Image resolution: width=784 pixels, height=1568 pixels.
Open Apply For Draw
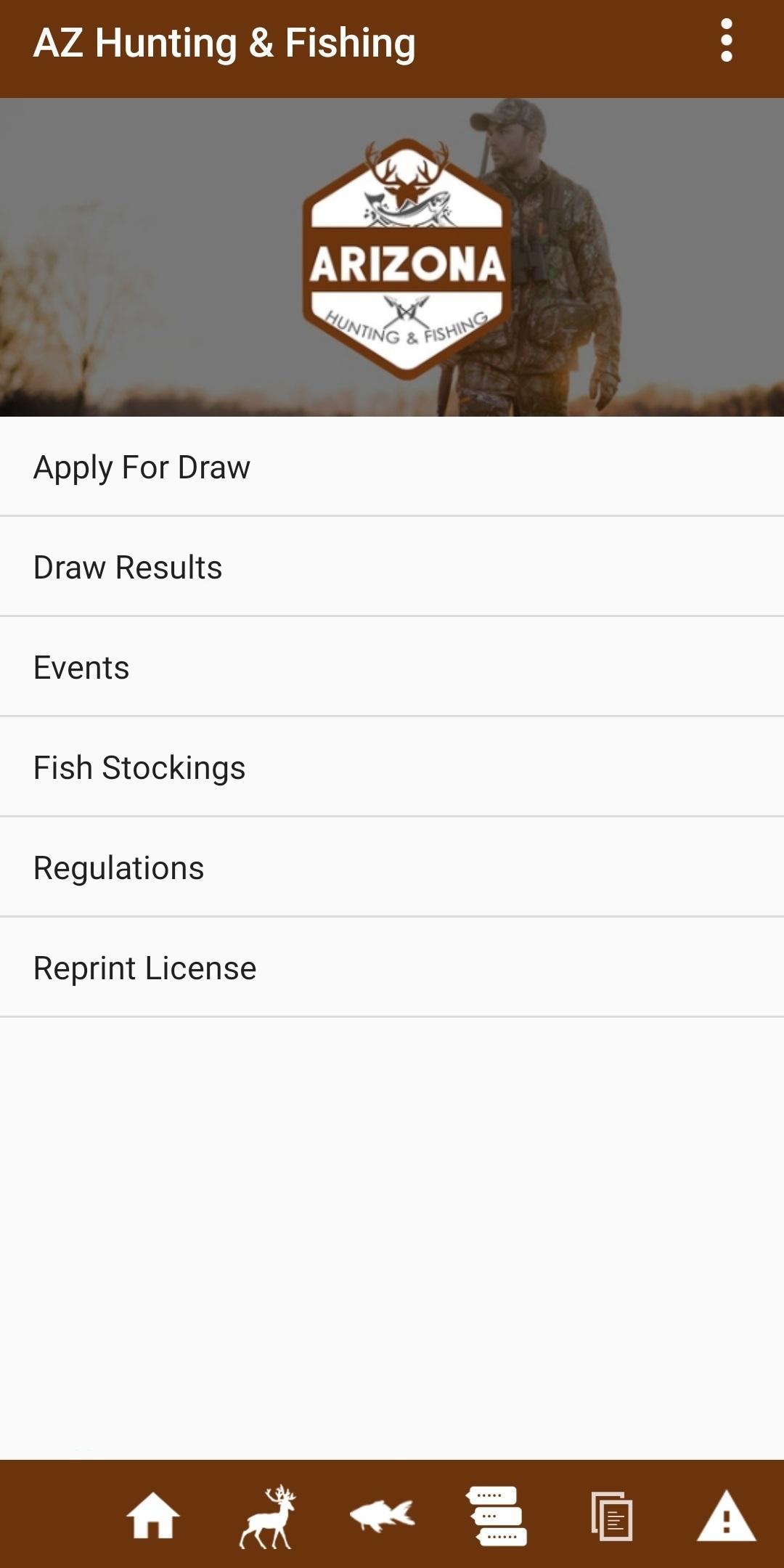(392, 467)
